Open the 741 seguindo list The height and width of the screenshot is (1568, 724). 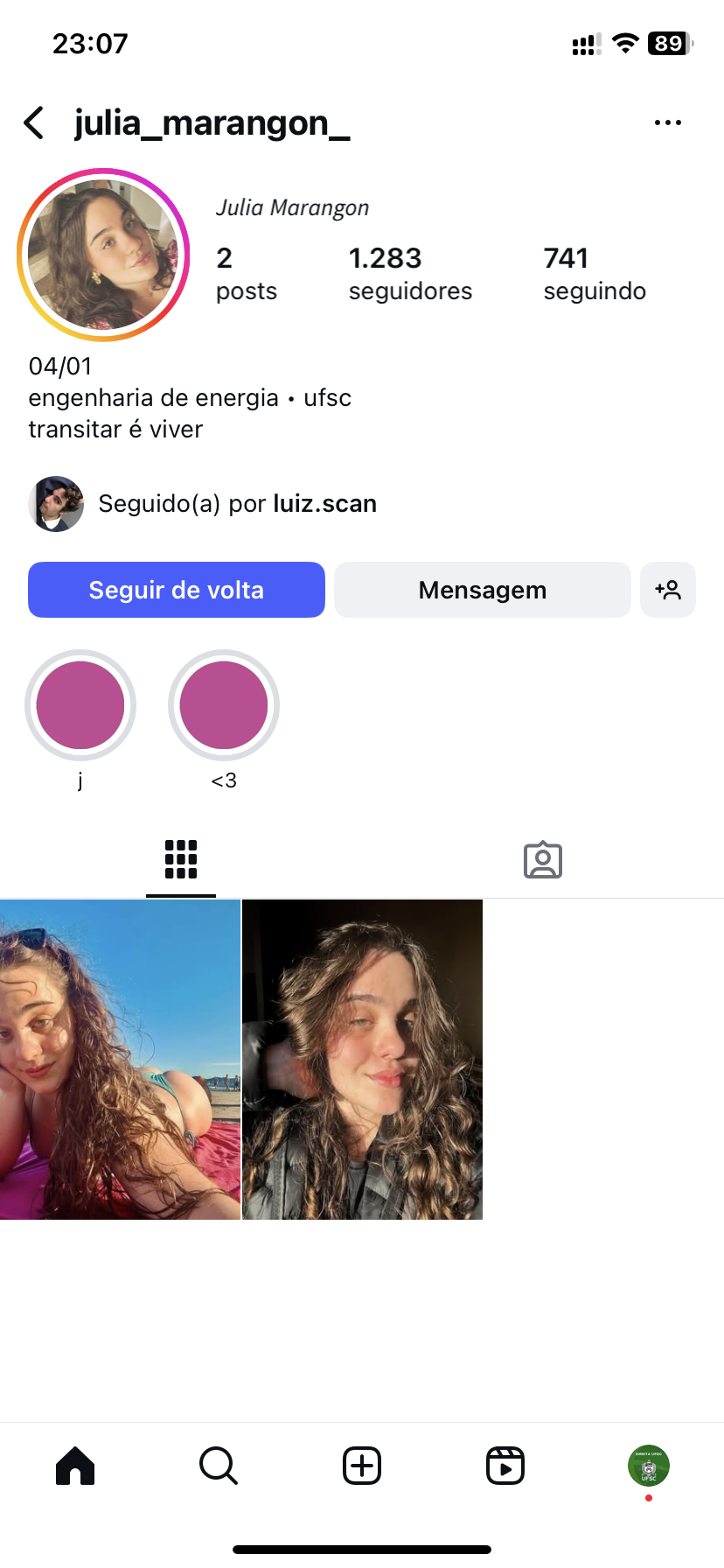[x=594, y=273]
